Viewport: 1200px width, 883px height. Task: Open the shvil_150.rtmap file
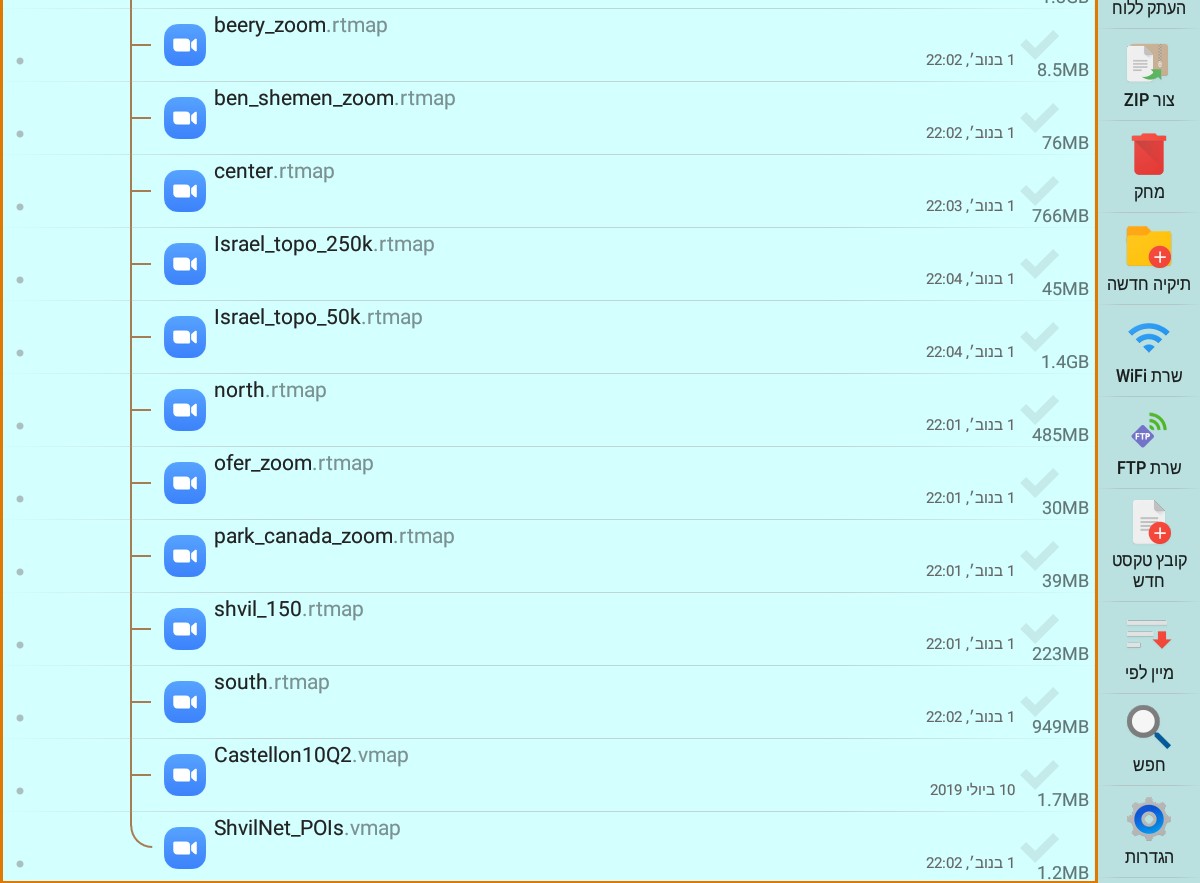tap(288, 611)
